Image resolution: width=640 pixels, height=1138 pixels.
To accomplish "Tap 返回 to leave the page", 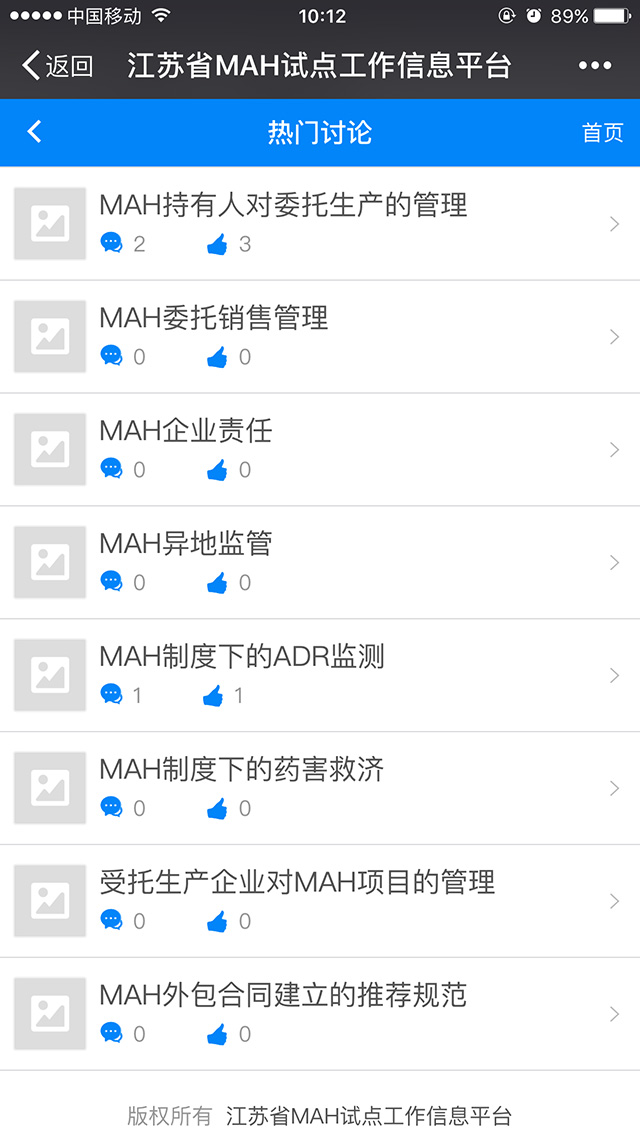I will pos(57,65).
